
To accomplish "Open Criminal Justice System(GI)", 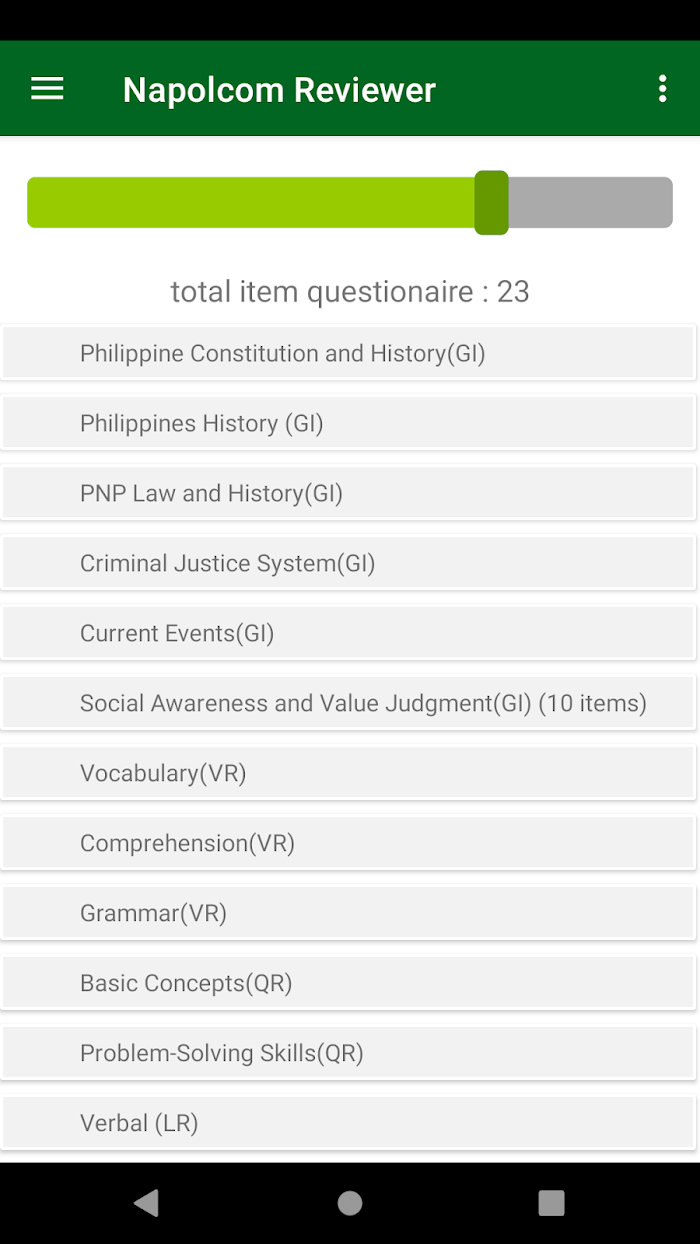I will coord(349,563).
